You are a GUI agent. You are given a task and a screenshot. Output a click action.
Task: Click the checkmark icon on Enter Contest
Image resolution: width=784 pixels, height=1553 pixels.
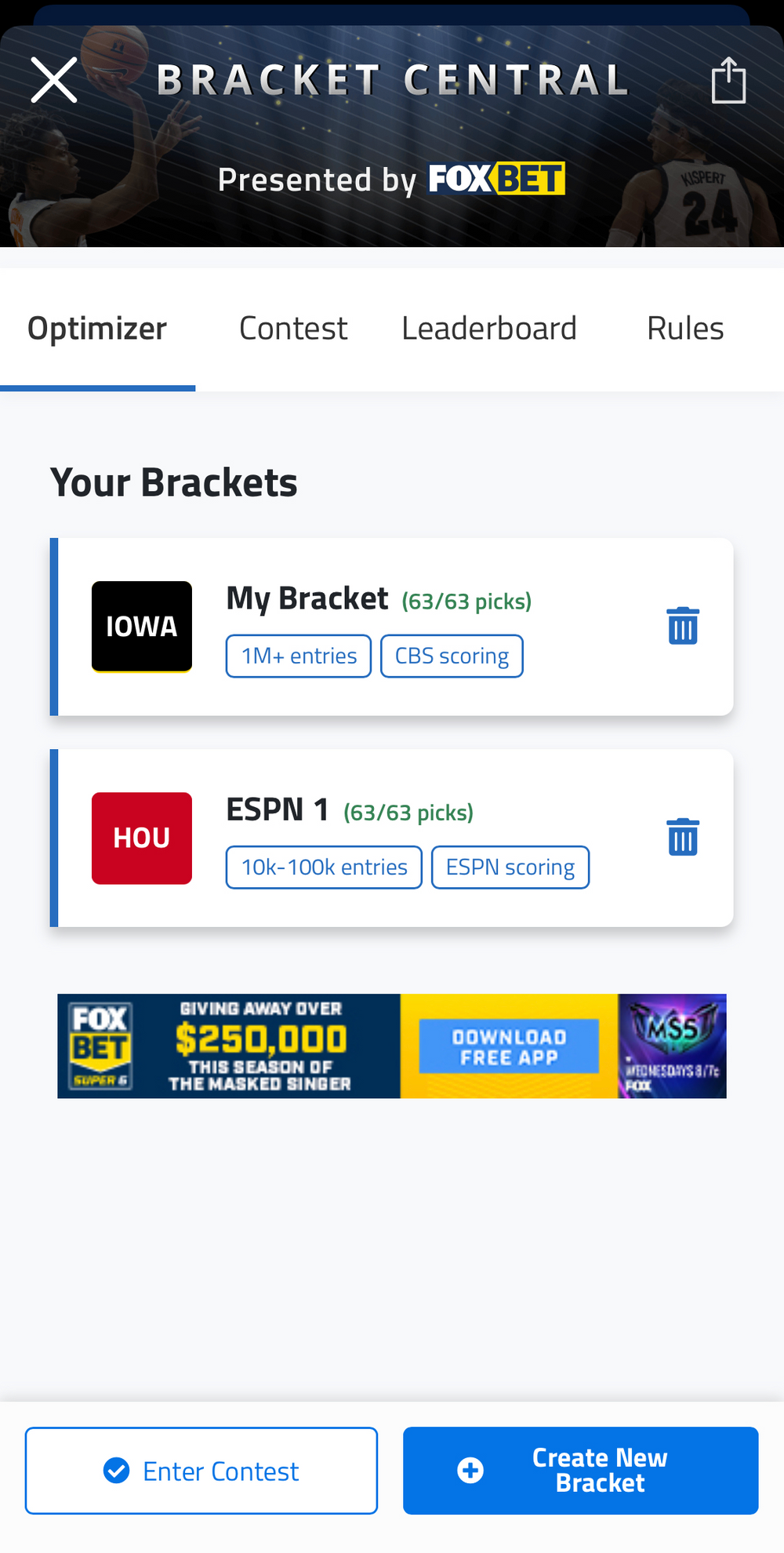click(117, 1471)
